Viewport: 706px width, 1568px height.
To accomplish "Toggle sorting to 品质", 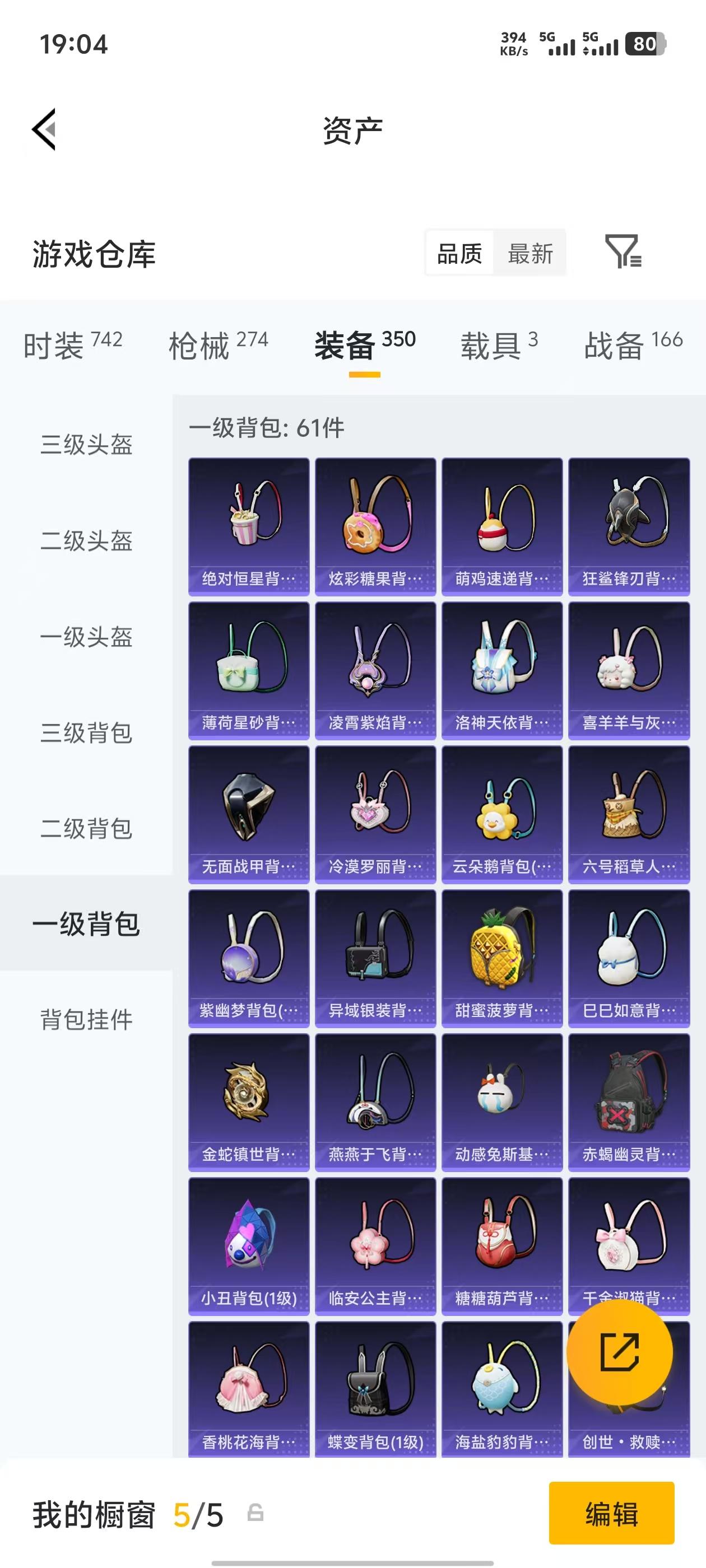I will pos(459,254).
